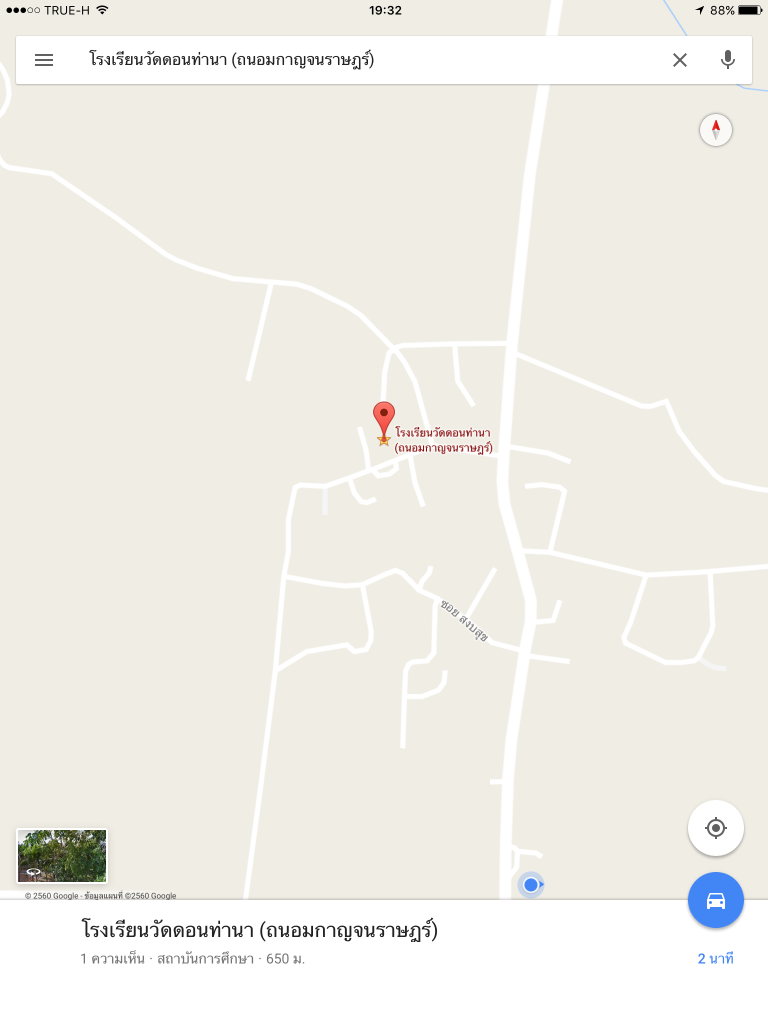Clear the search query
The image size is (768, 1024).
point(680,60)
